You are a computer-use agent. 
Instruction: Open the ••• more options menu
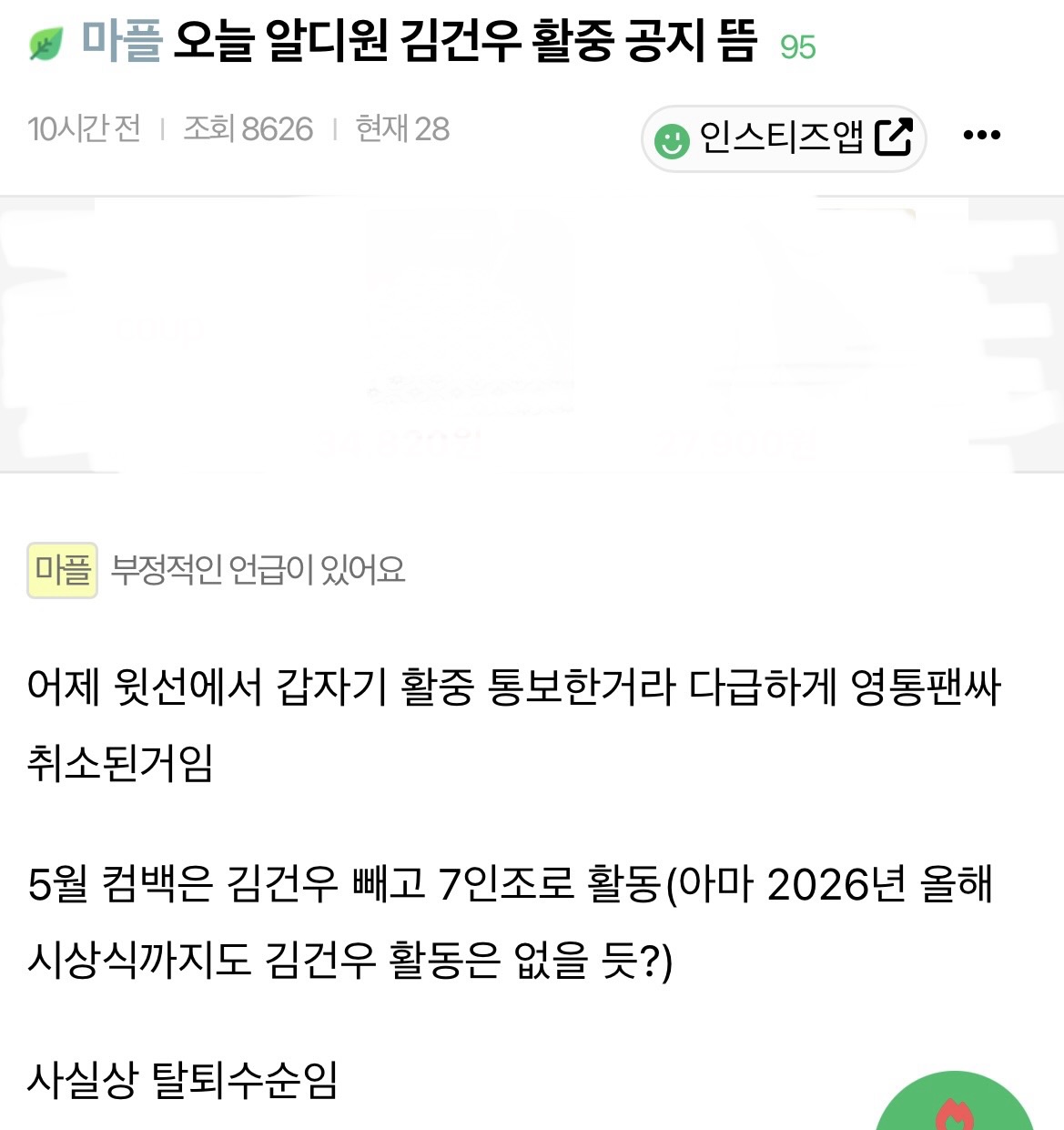click(978, 135)
